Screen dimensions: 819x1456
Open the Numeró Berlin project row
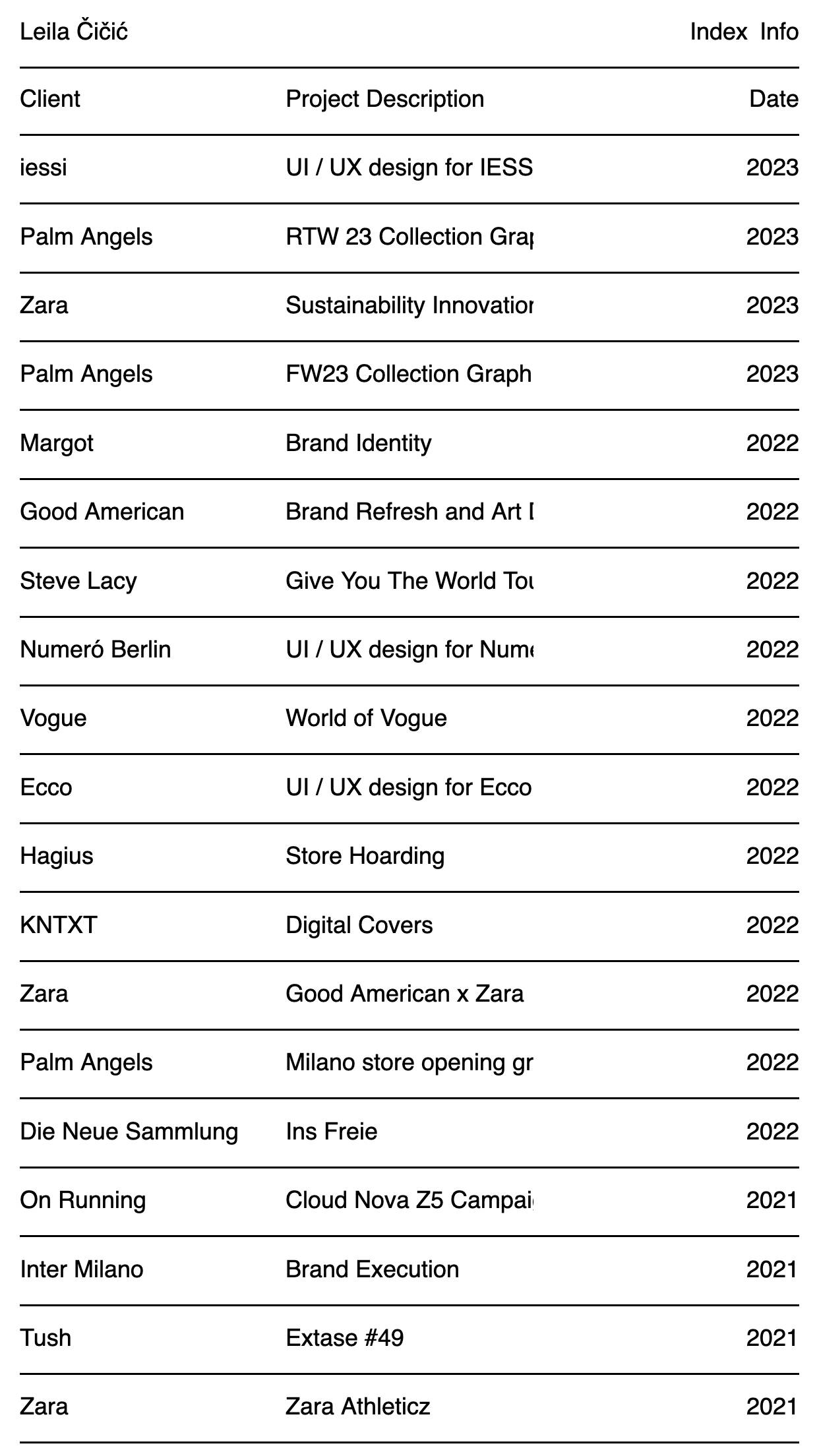[409, 650]
